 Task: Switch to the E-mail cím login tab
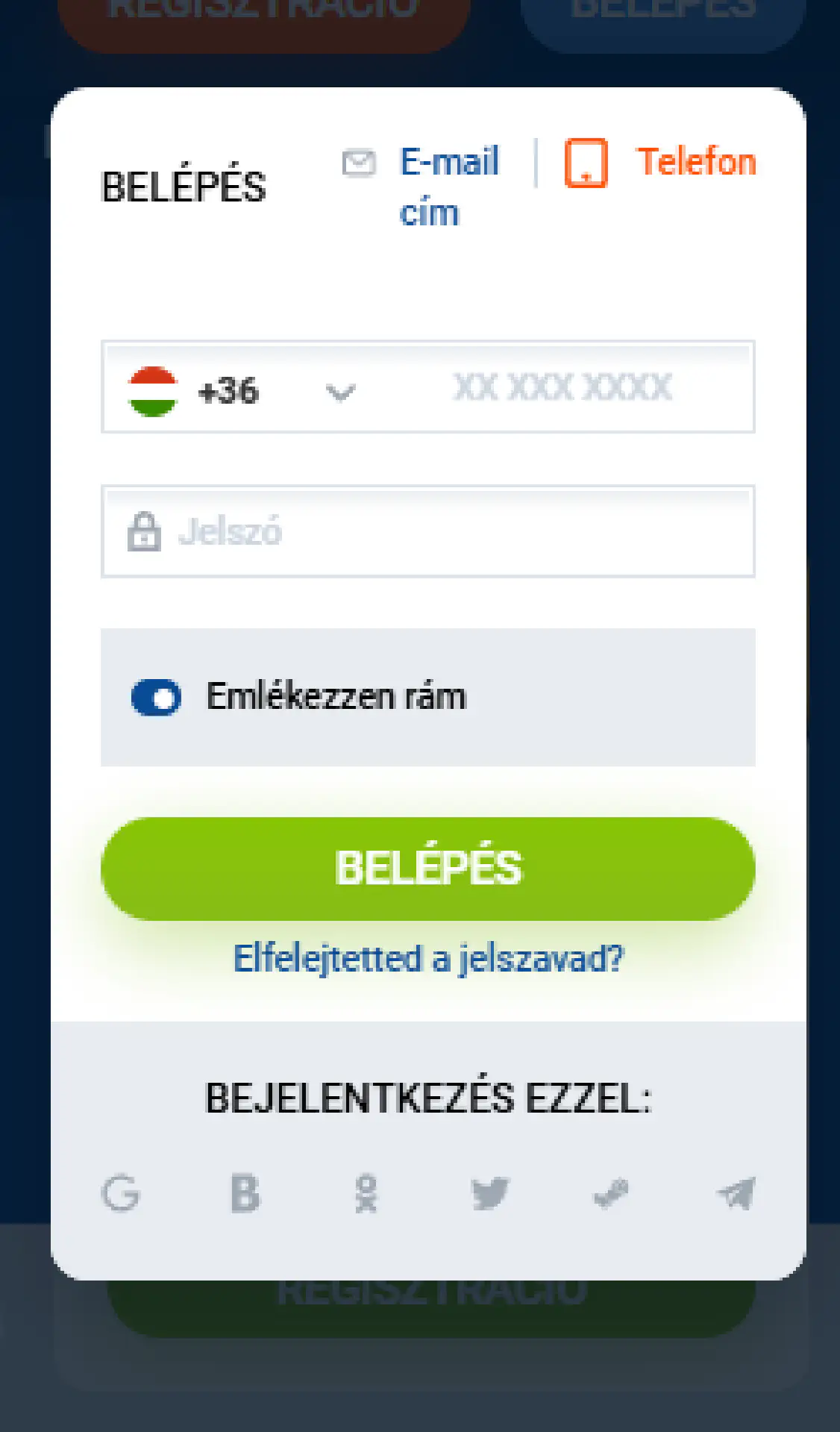point(449,185)
